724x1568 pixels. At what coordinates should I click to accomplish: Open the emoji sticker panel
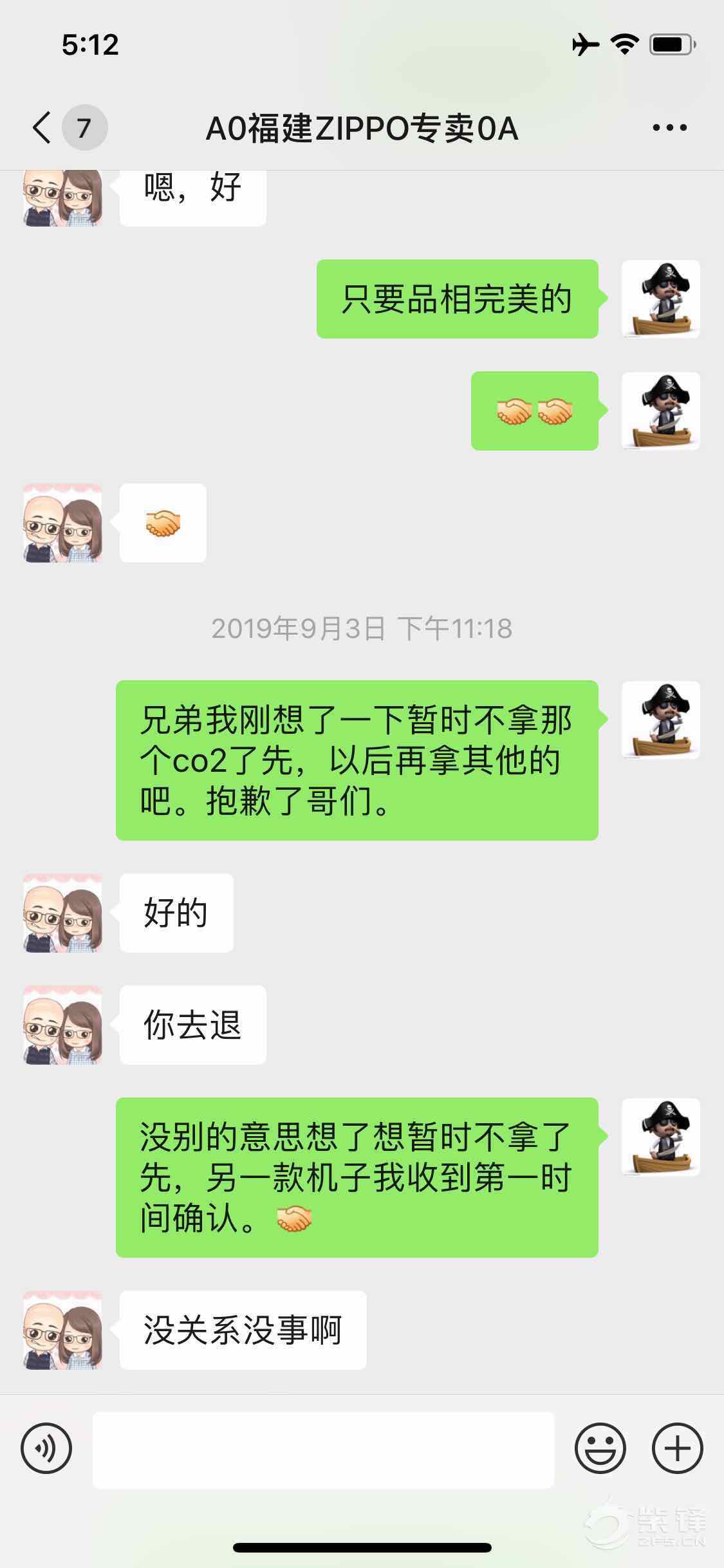(600, 1449)
